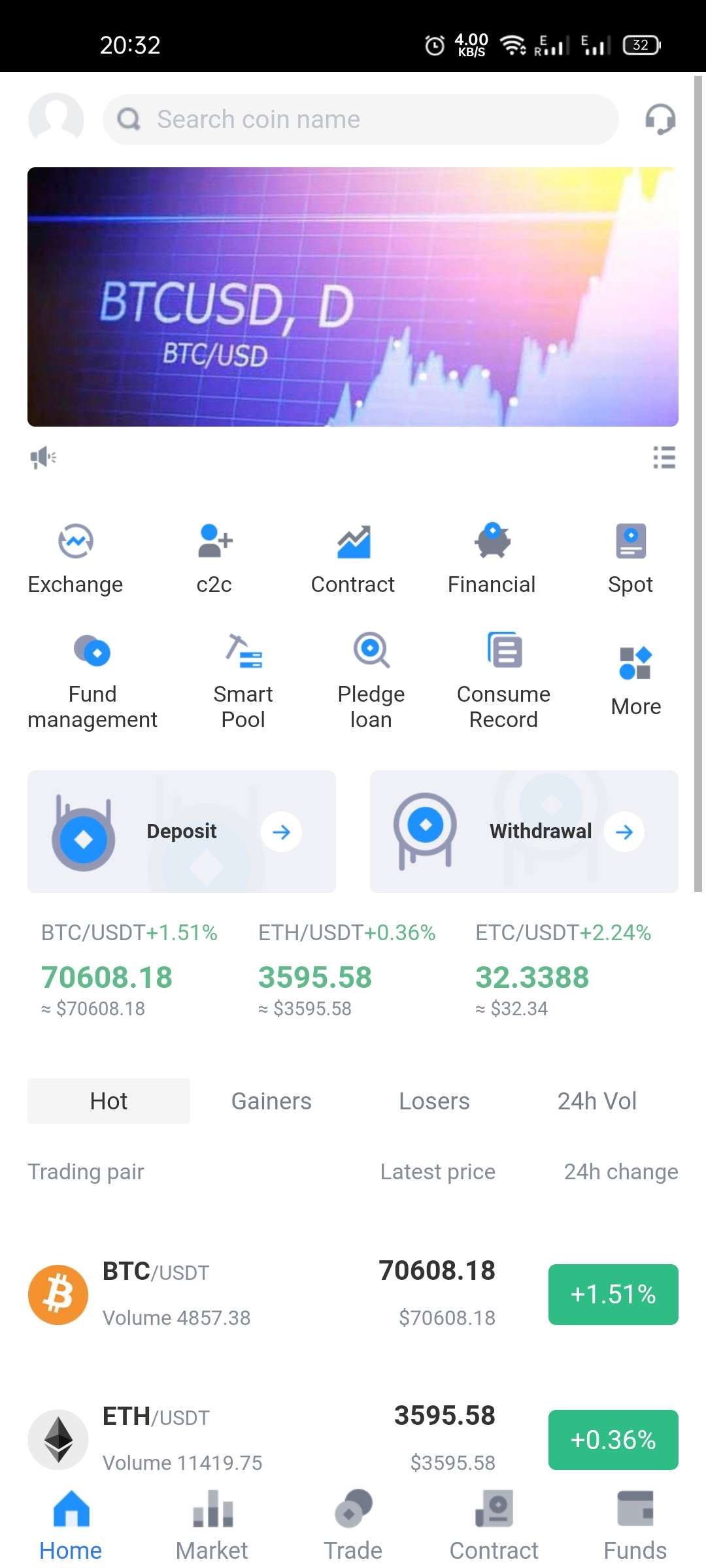706x1568 pixels.
Task: Open the BTCUSD banner
Action: [x=353, y=297]
